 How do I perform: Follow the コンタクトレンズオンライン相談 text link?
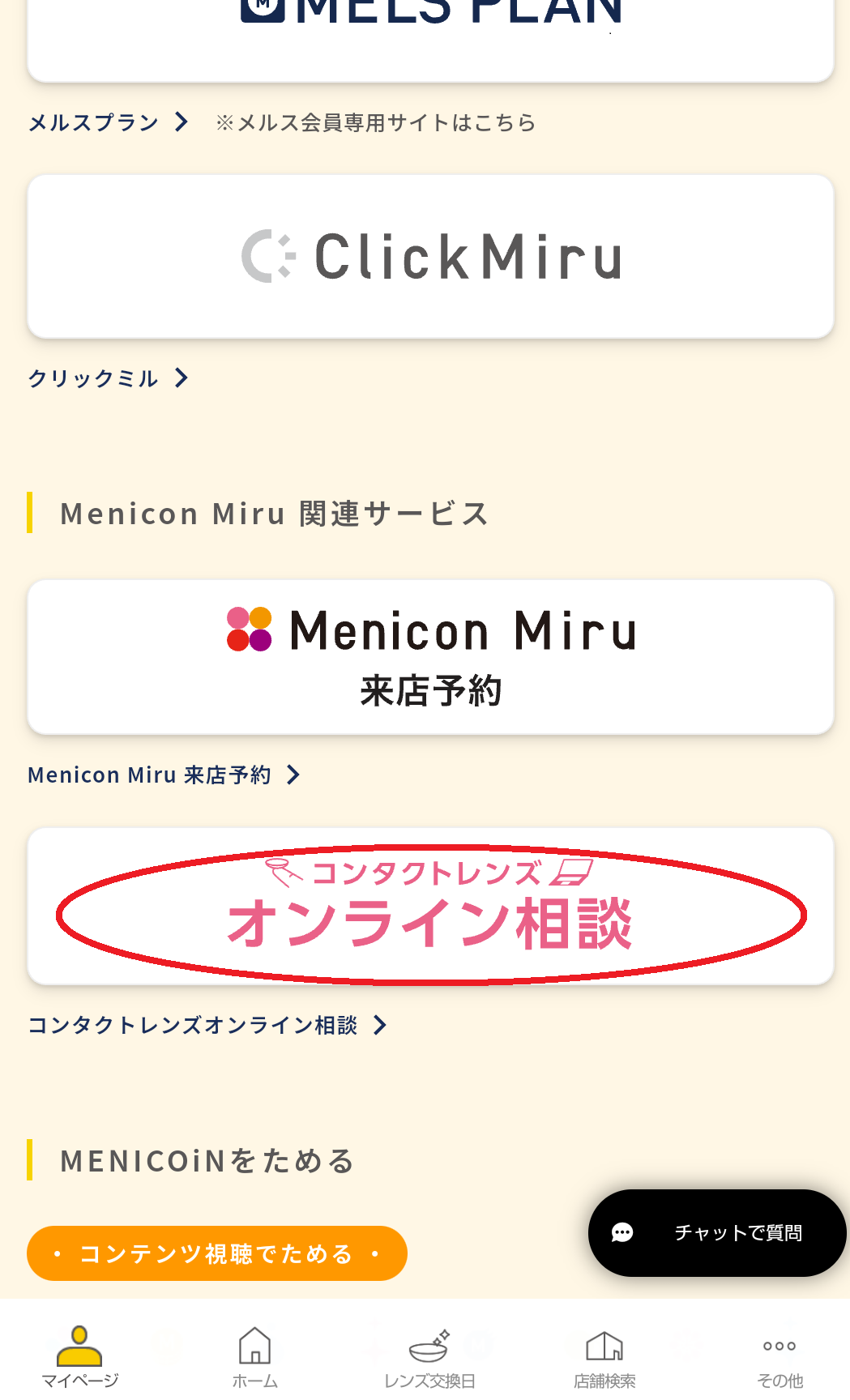pyautogui.click(x=207, y=1026)
